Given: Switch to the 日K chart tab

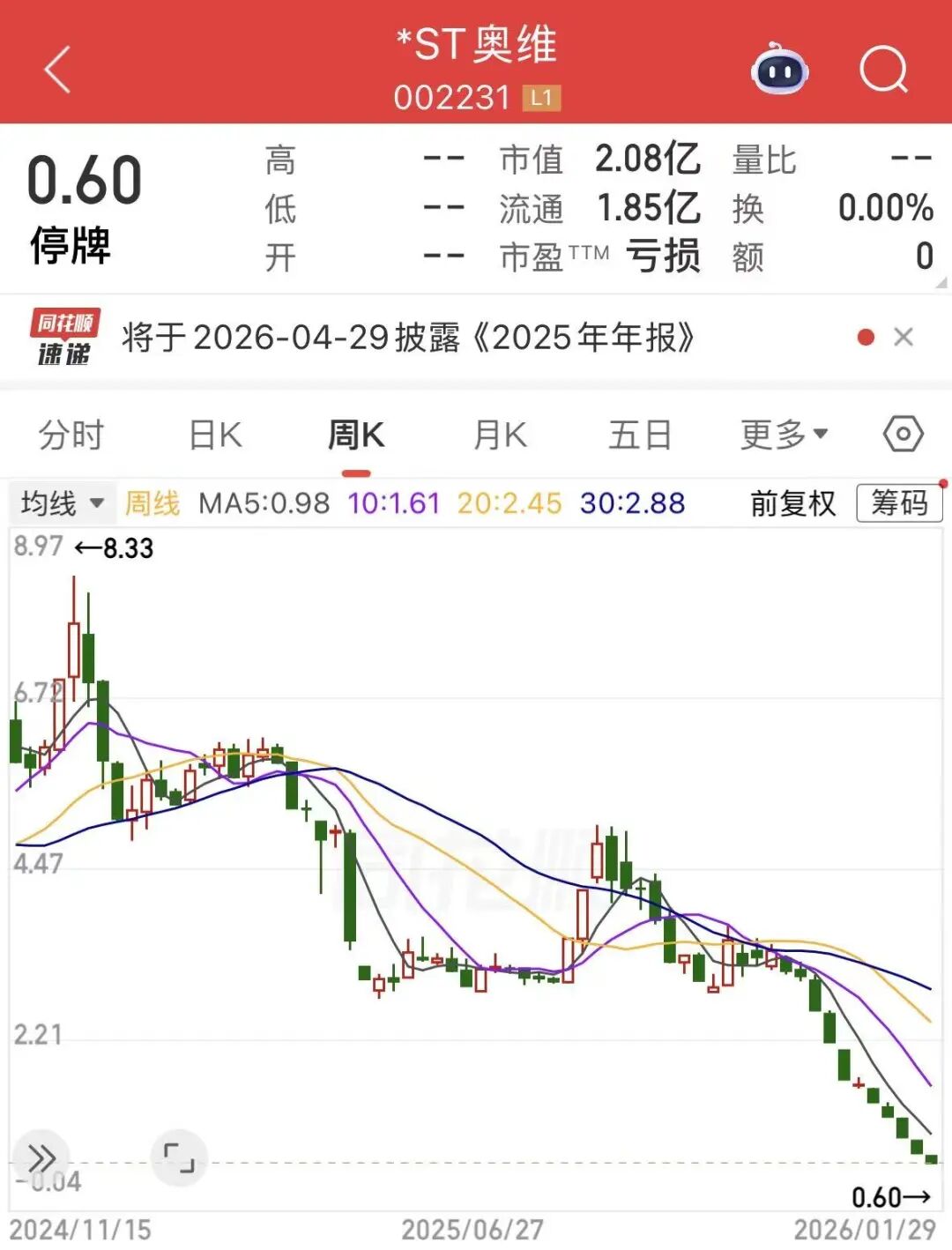Looking at the screenshot, I should tap(216, 435).
